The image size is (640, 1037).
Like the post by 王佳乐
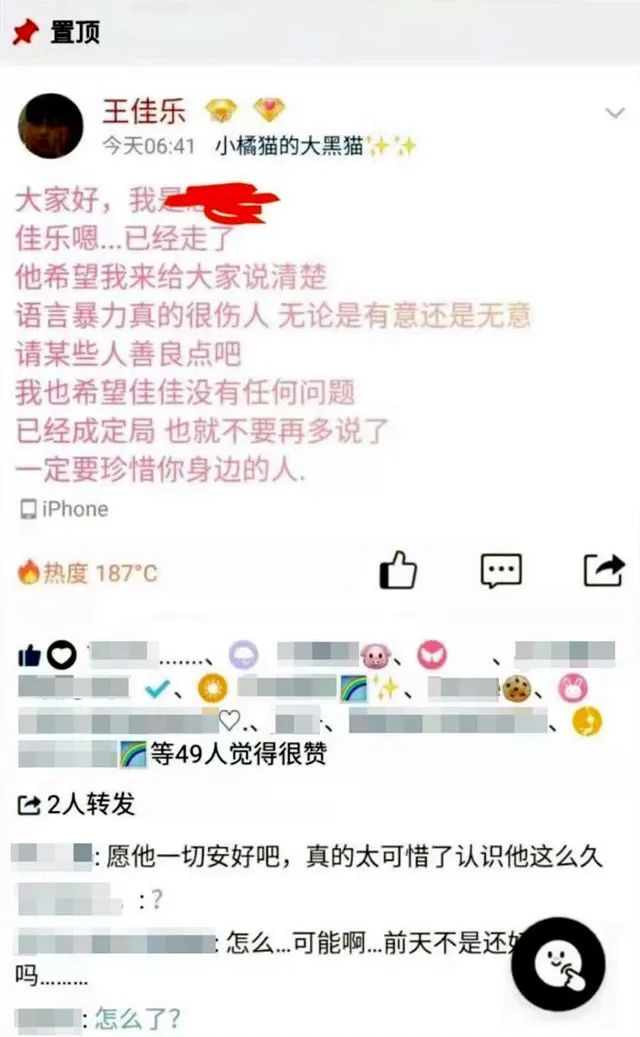398,571
